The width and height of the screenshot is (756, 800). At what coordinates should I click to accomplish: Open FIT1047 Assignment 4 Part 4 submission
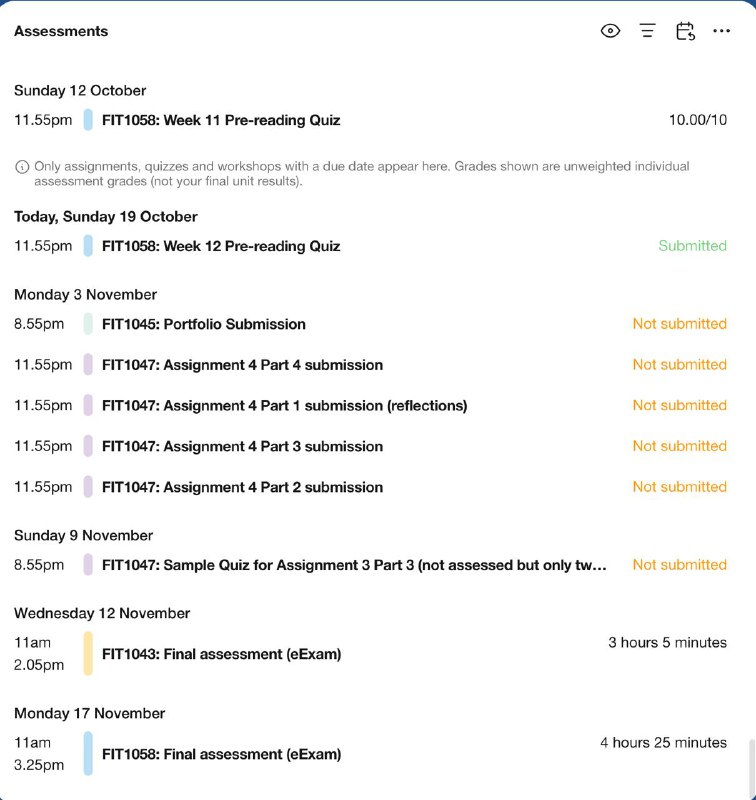click(242, 365)
